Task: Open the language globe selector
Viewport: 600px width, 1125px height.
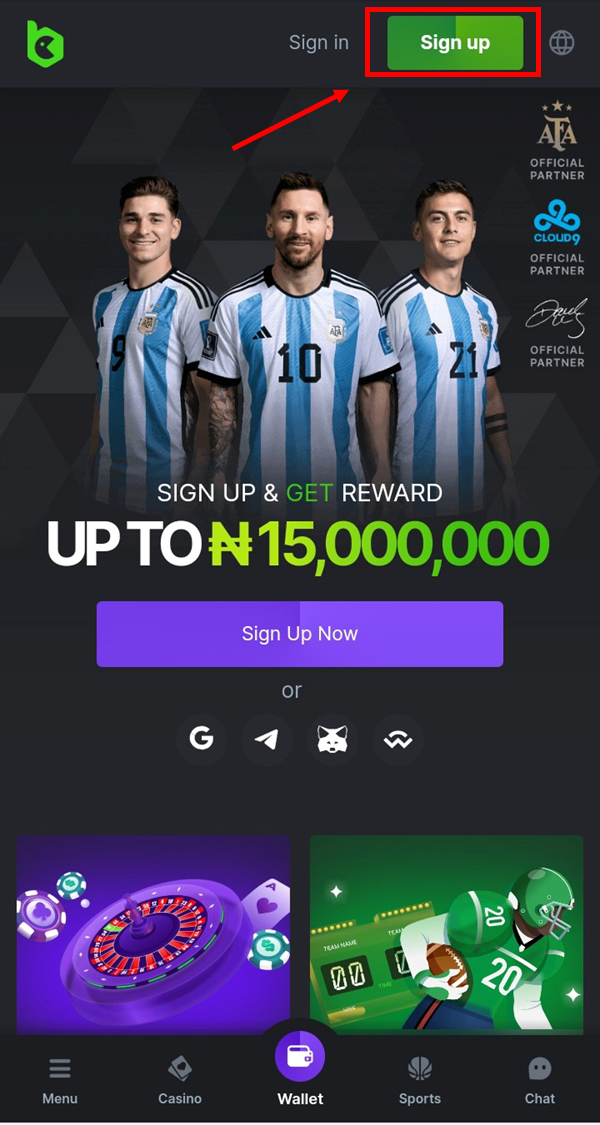Action: coord(561,42)
